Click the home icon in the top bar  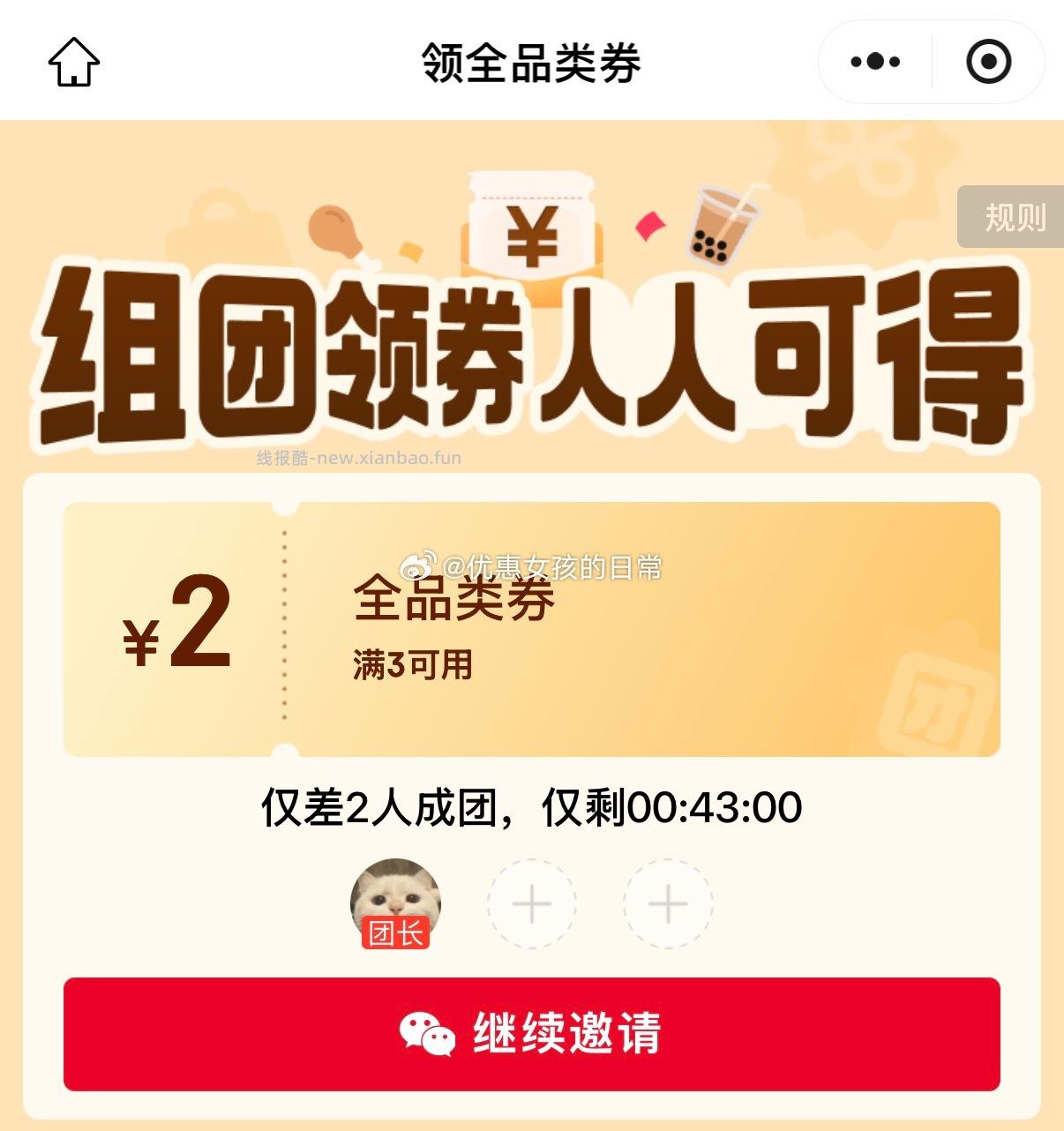[76, 62]
